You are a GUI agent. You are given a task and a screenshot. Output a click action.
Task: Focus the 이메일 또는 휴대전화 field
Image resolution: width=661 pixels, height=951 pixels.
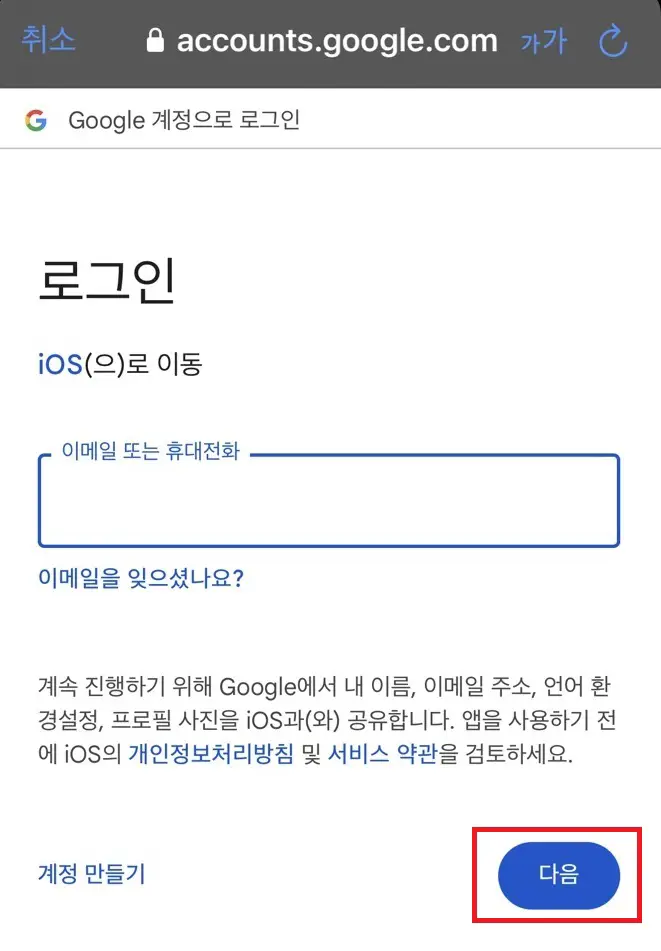coord(328,505)
